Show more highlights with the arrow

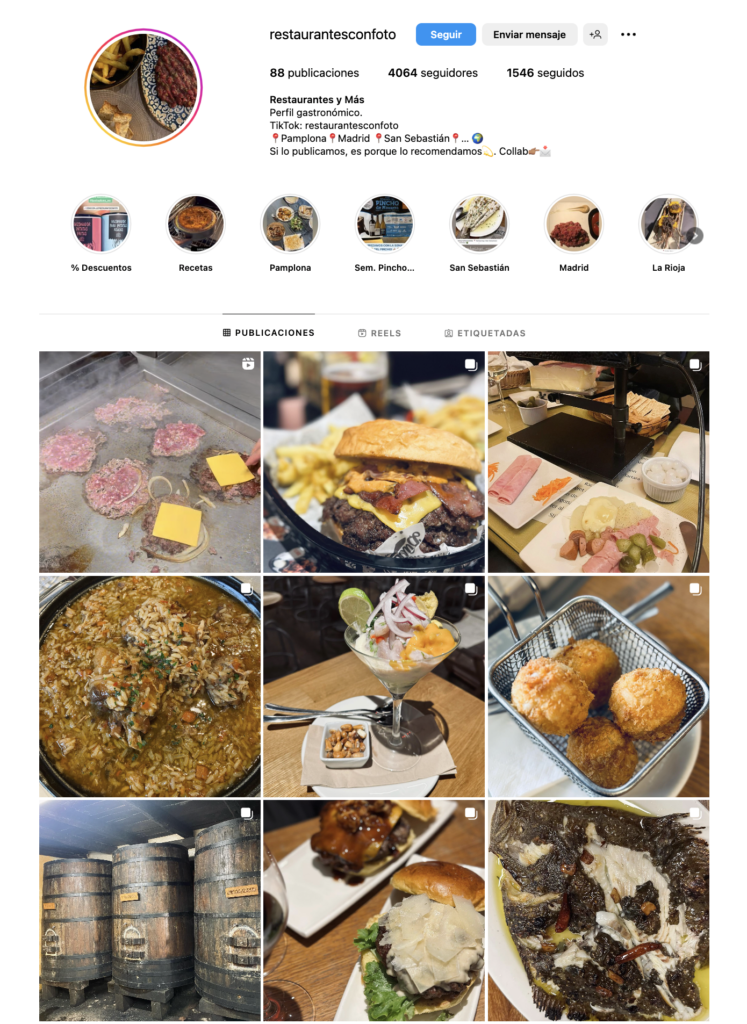click(x=696, y=236)
